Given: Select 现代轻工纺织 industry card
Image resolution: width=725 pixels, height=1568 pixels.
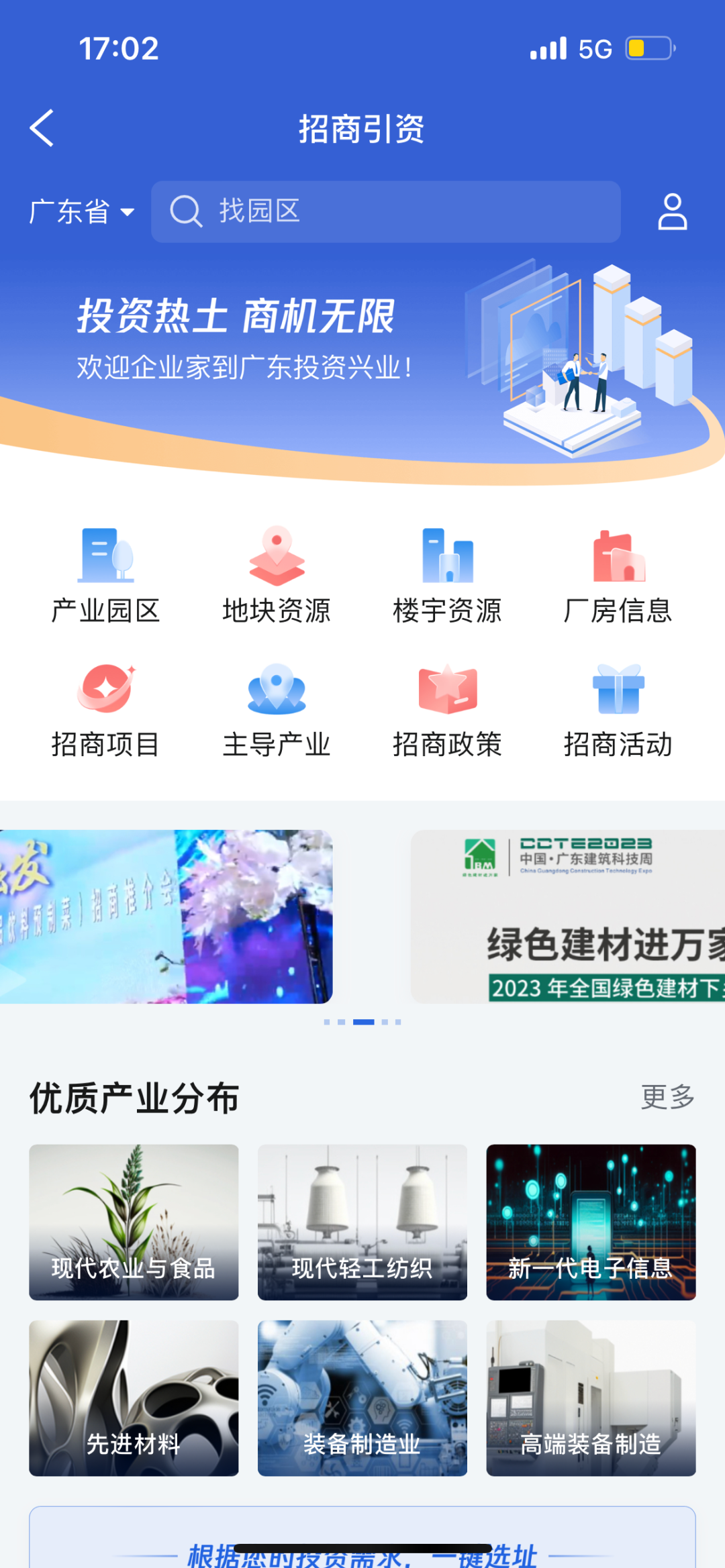Looking at the screenshot, I should (362, 1222).
